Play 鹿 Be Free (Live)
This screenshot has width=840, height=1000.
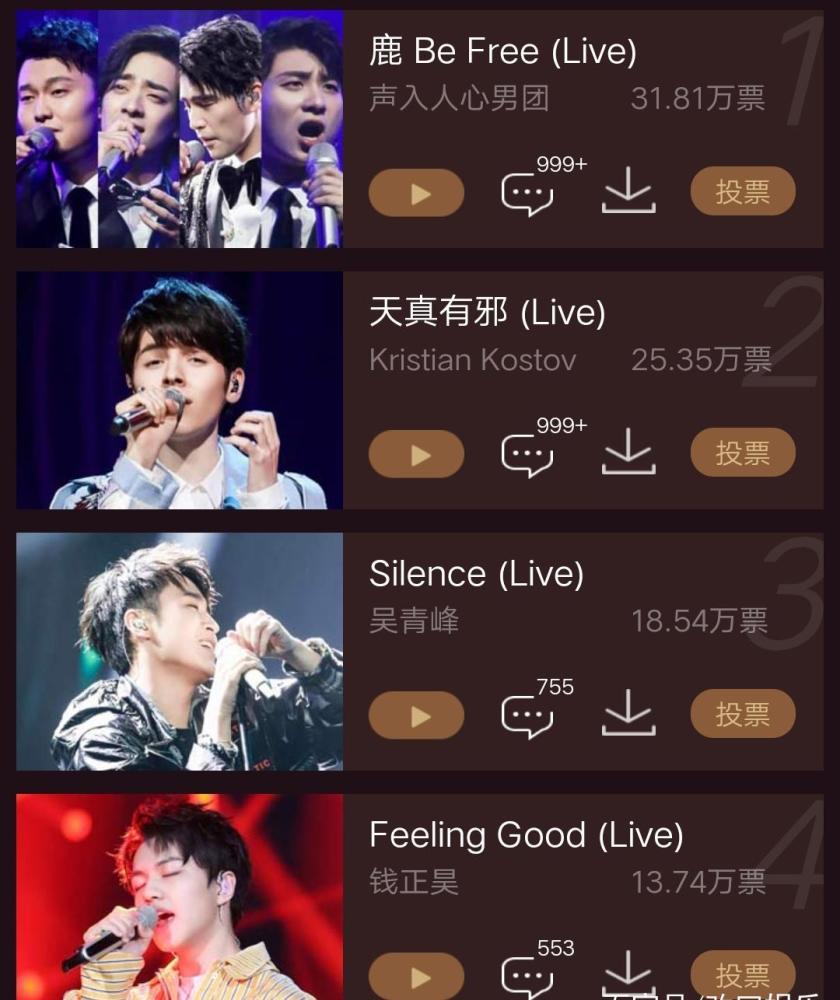click(416, 193)
